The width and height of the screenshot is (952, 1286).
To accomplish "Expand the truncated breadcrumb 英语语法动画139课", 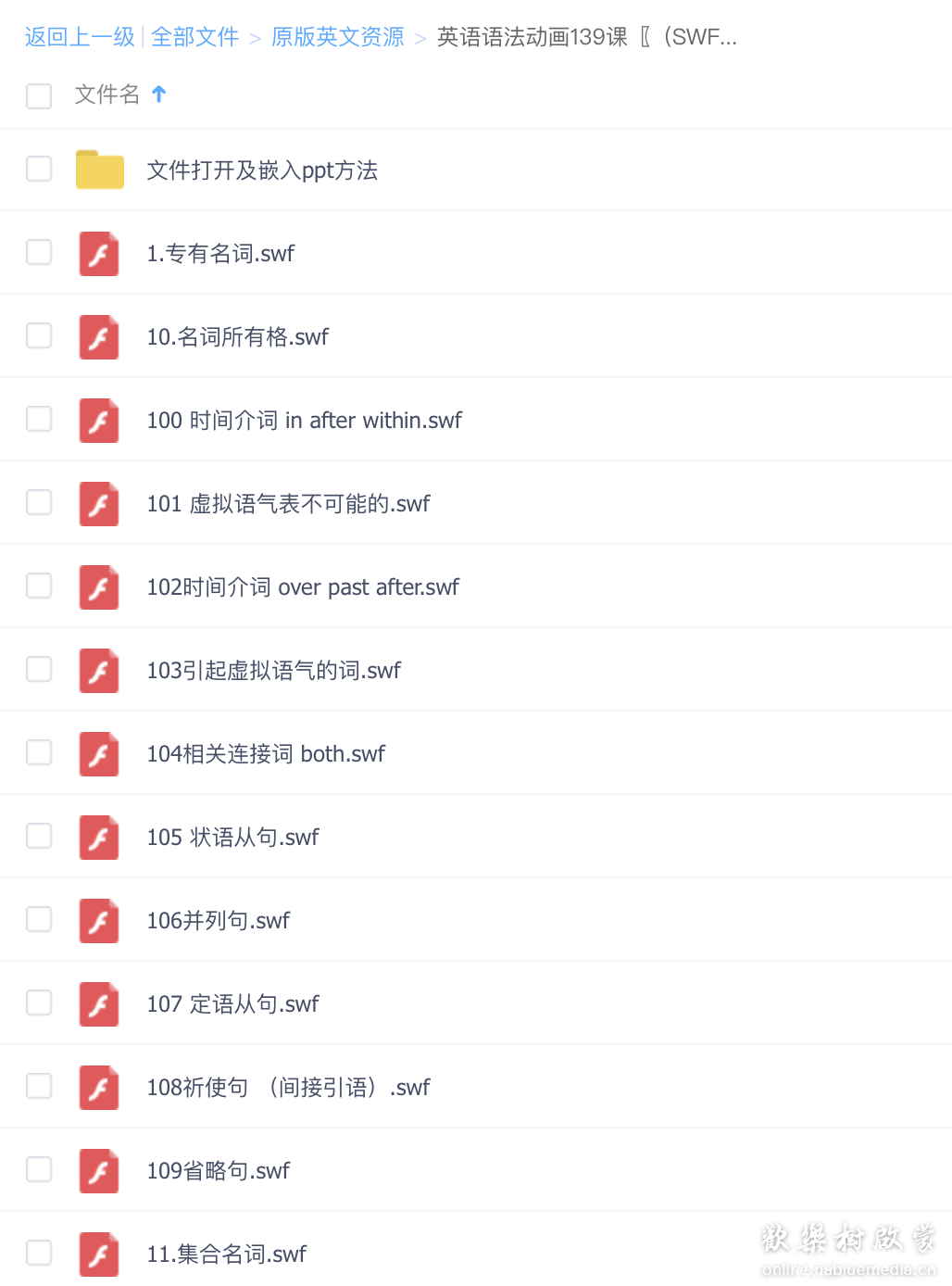I will [583, 37].
